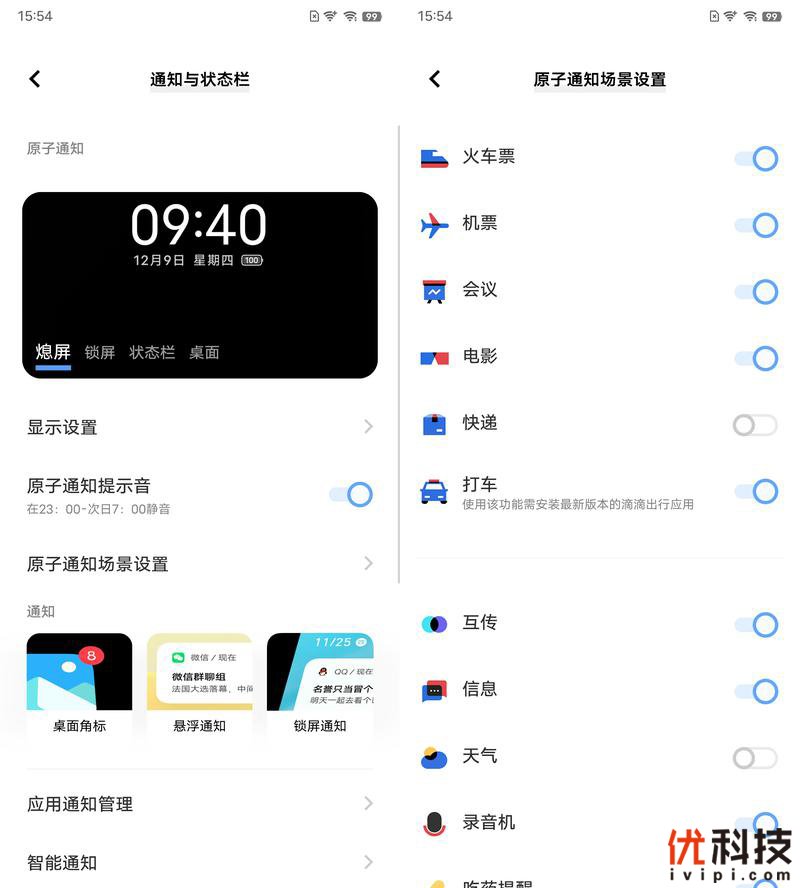The height and width of the screenshot is (888, 800).
Task: Select the 桌面 preview tab
Action: [x=204, y=352]
